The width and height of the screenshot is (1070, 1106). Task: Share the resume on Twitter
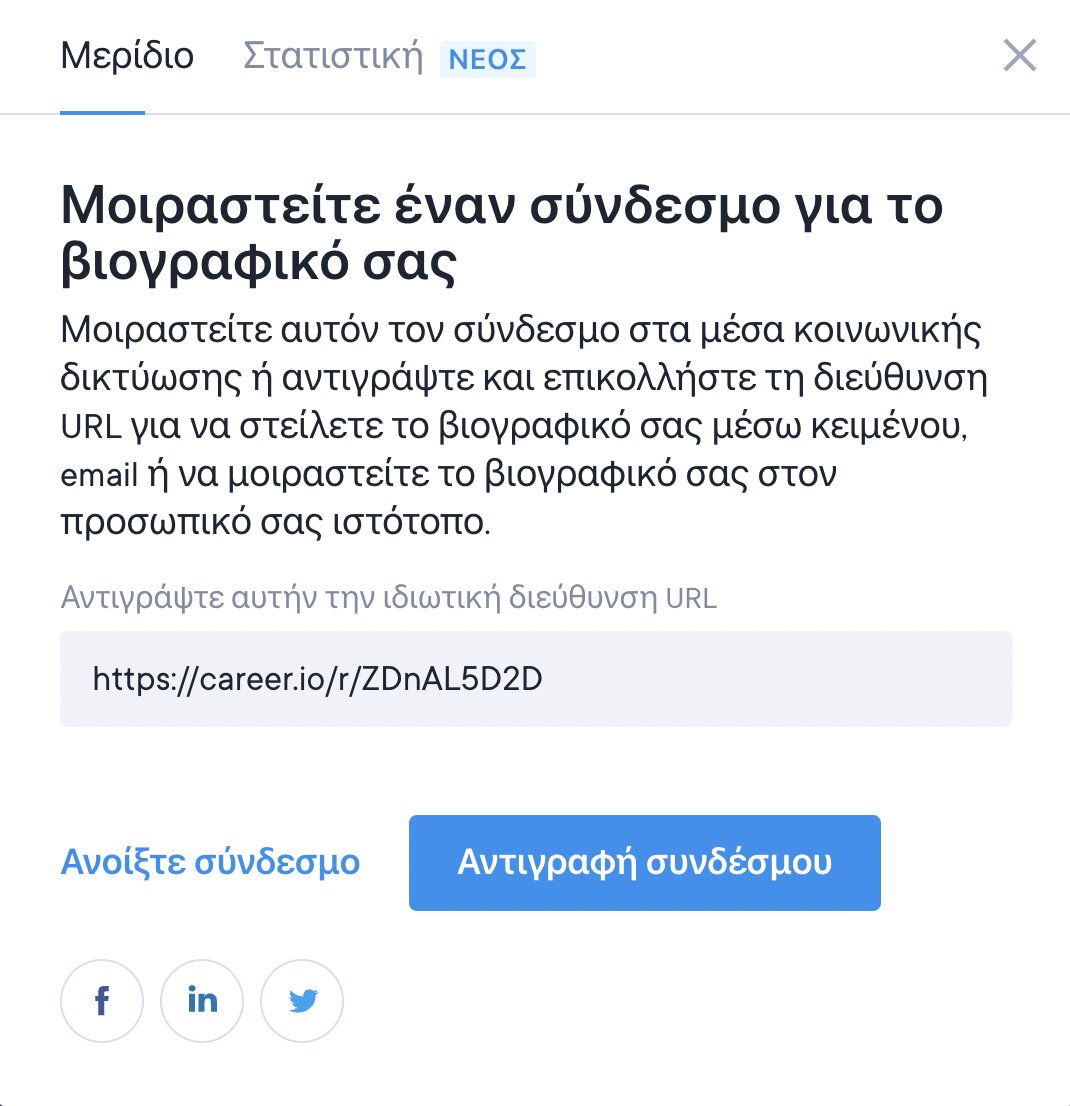[x=302, y=1001]
